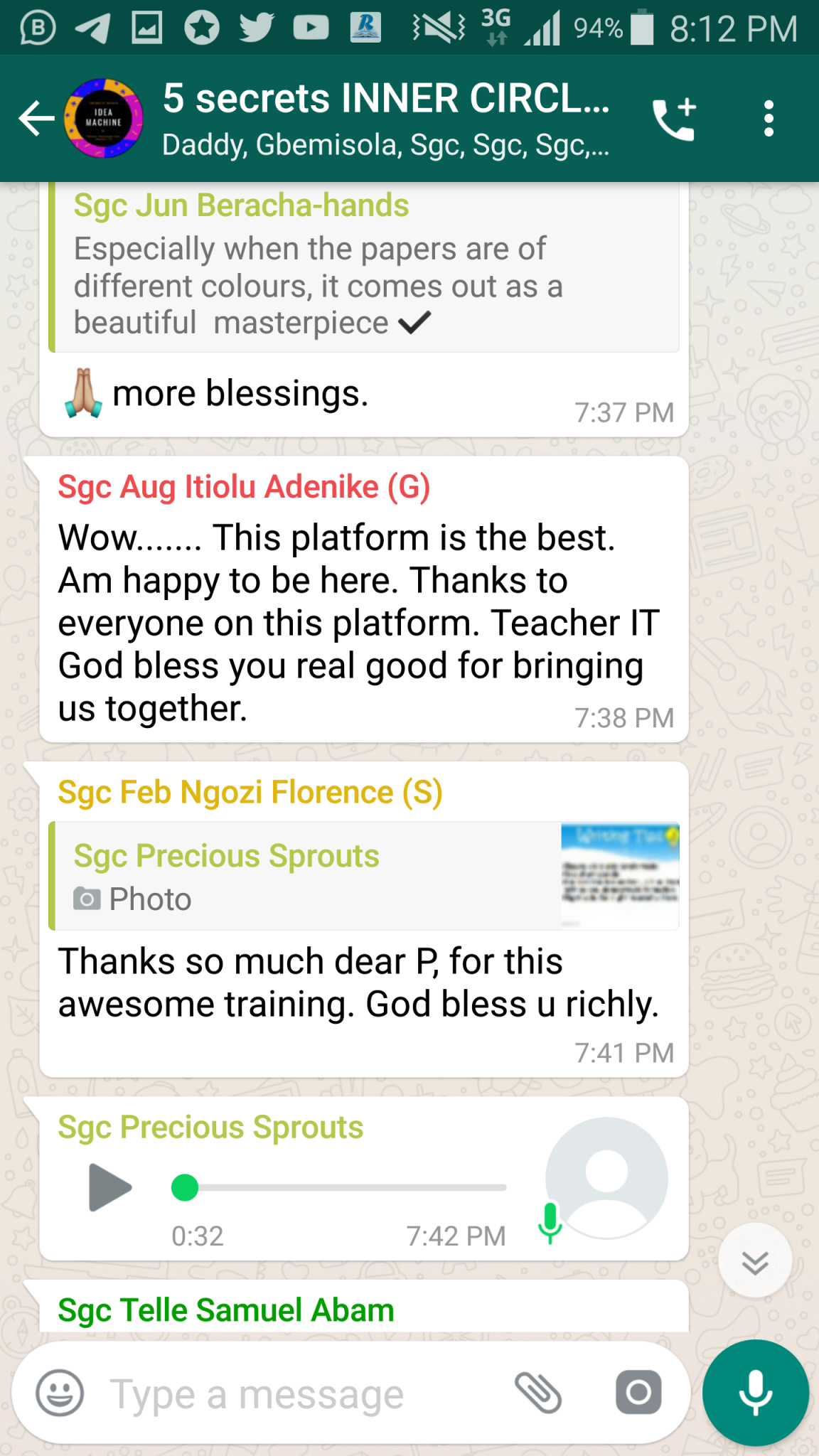Seek in the voice message progress bar
The height and width of the screenshot is (1456, 819).
point(341,1187)
